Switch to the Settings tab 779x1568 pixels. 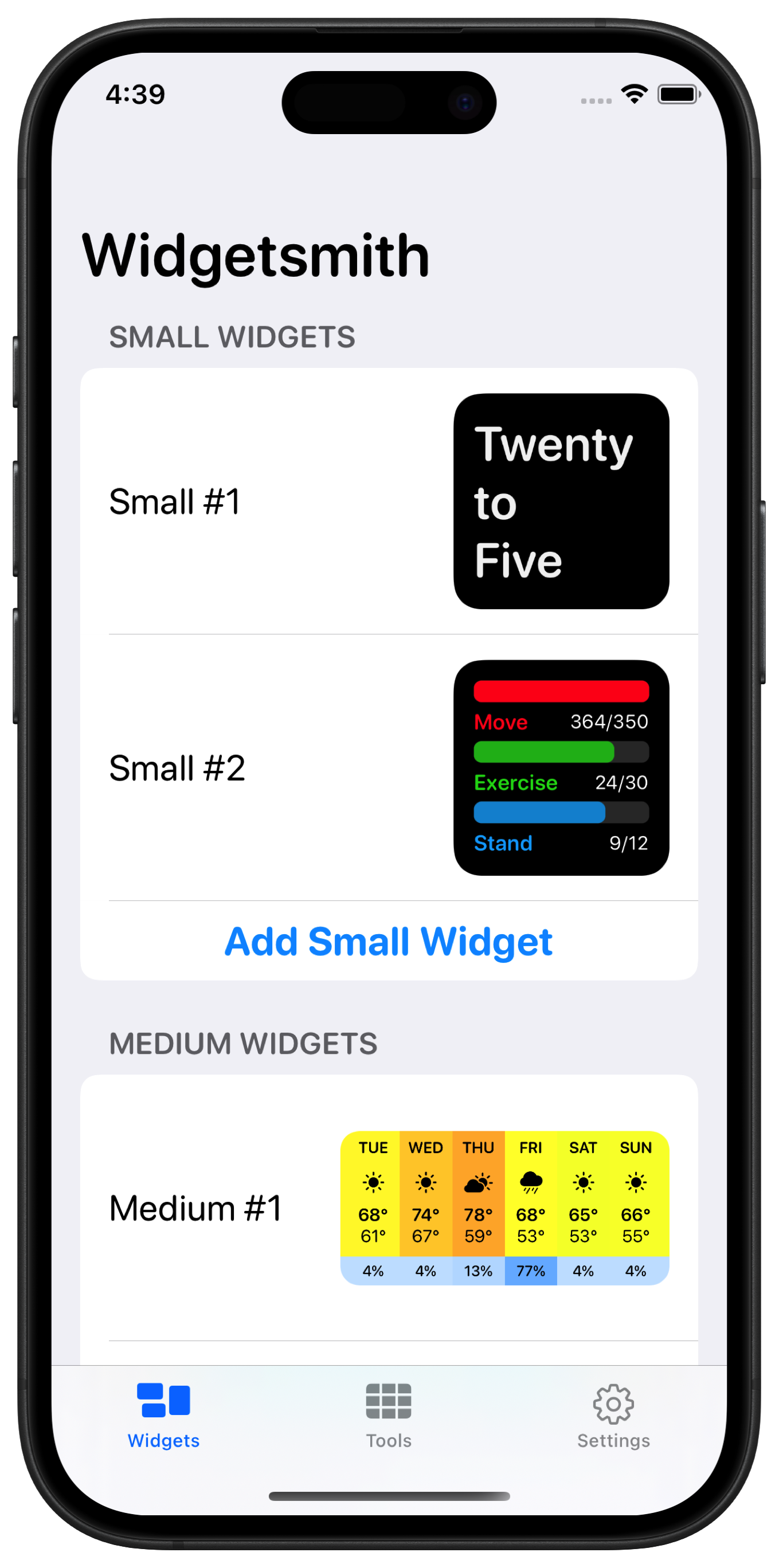pyautogui.click(x=613, y=1414)
